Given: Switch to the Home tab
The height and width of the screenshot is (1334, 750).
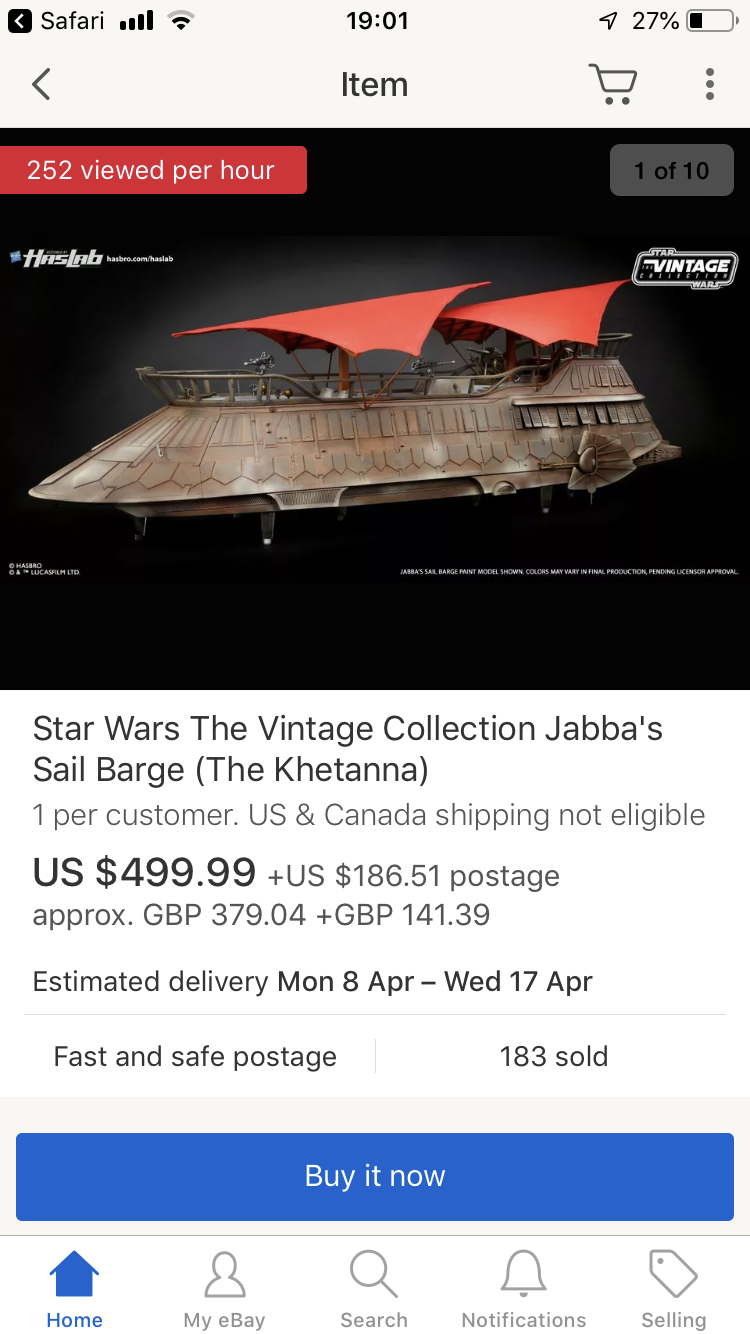Looking at the screenshot, I should pos(74,1290).
